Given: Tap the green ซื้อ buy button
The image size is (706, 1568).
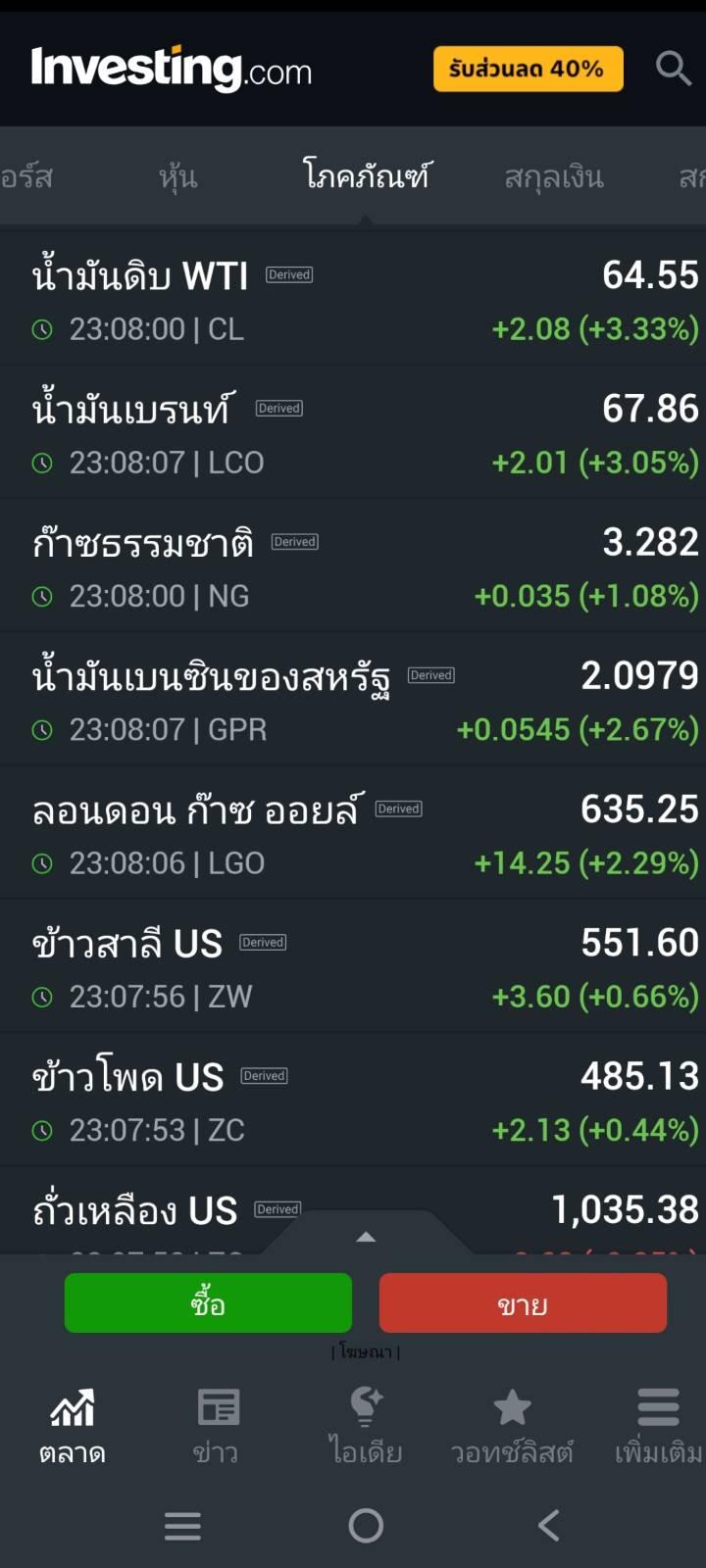Looking at the screenshot, I should (x=208, y=1303).
